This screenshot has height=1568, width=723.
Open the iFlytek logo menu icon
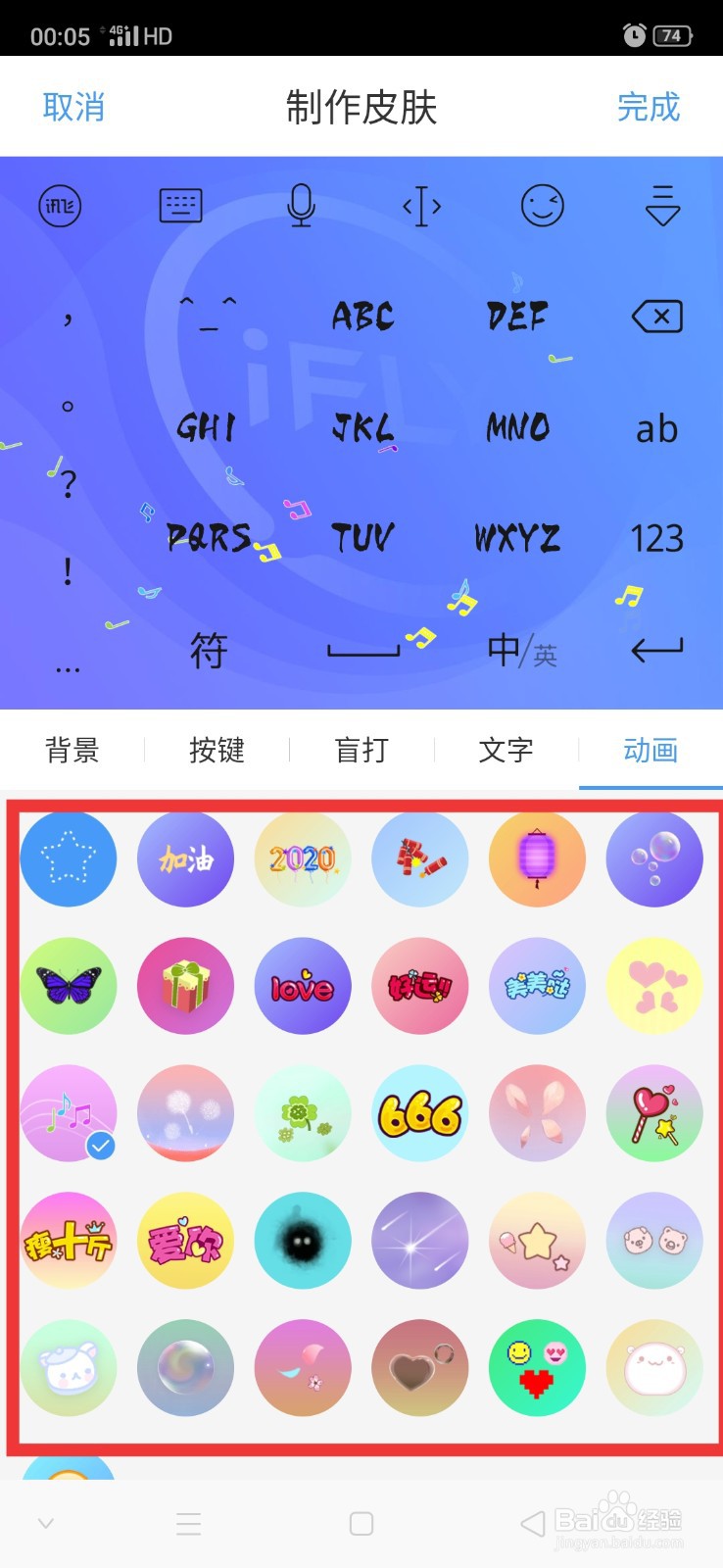point(60,207)
